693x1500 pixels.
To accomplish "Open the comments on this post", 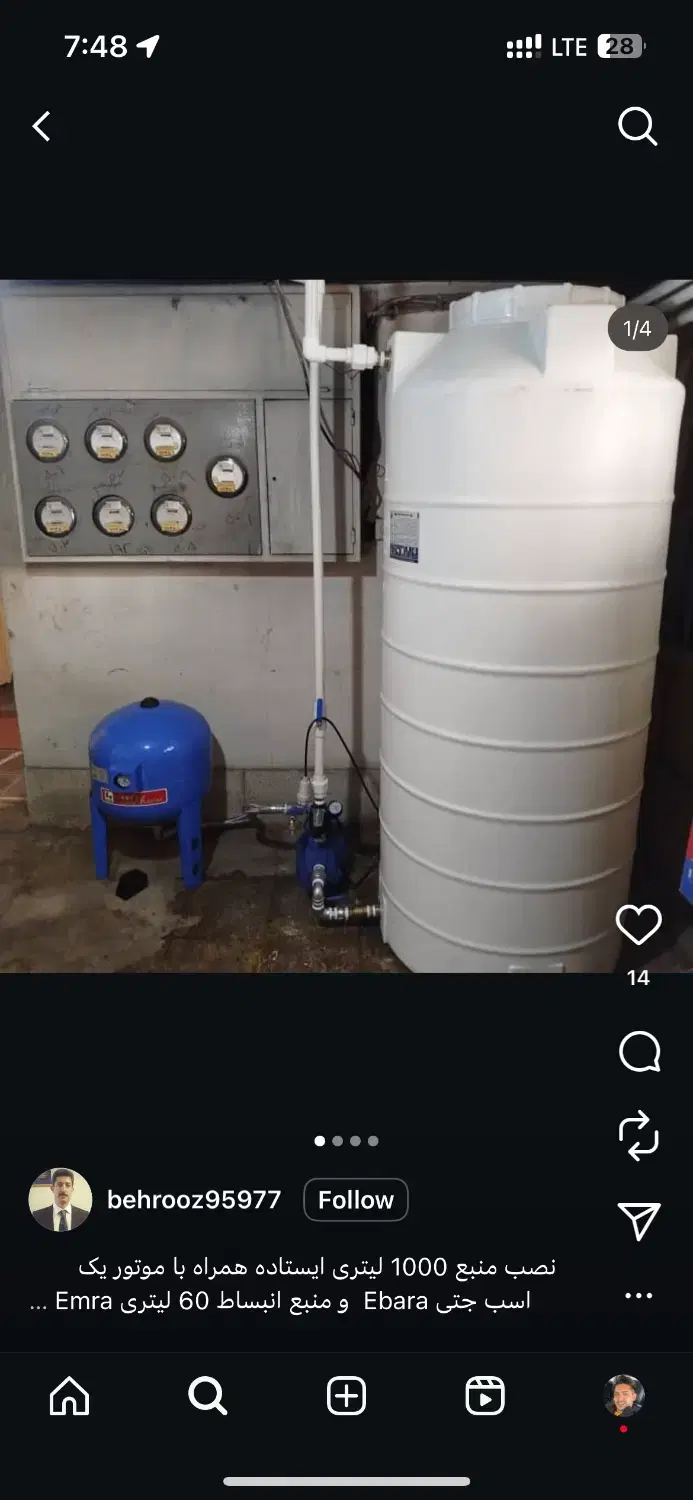I will 639,1052.
